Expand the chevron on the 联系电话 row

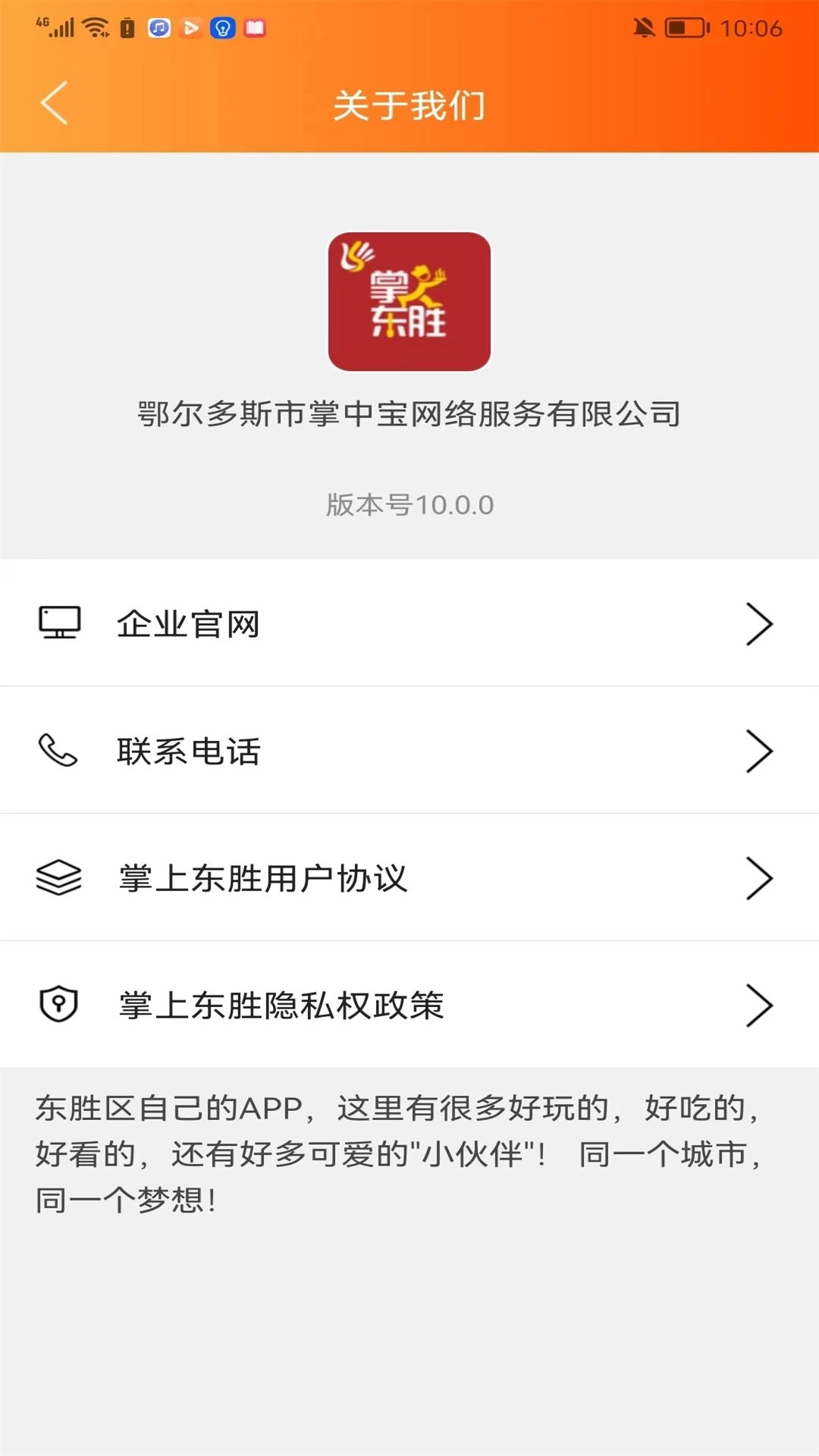point(761,751)
